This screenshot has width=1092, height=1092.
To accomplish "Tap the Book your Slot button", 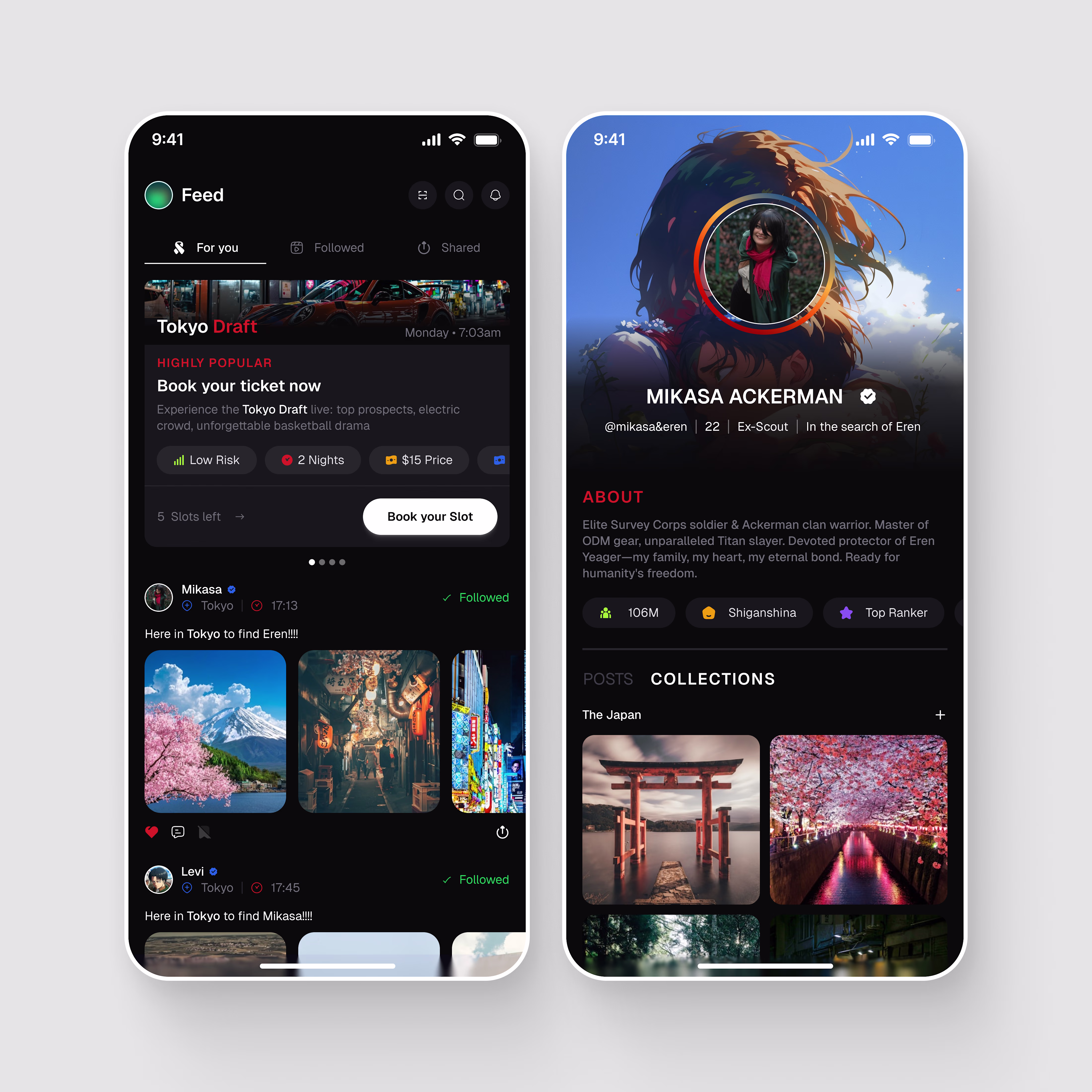I will click(430, 517).
